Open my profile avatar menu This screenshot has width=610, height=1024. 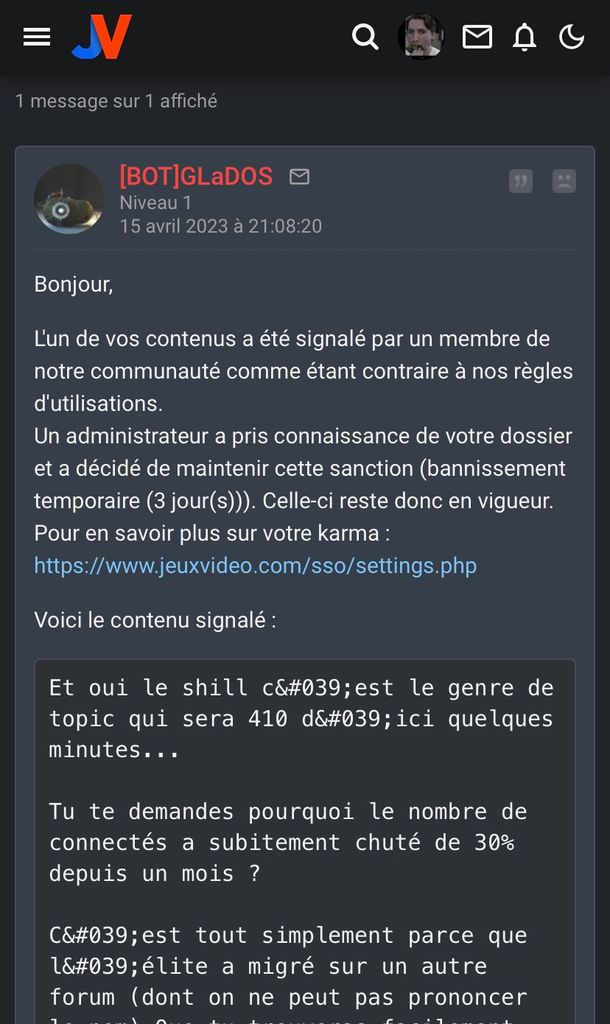click(x=421, y=37)
